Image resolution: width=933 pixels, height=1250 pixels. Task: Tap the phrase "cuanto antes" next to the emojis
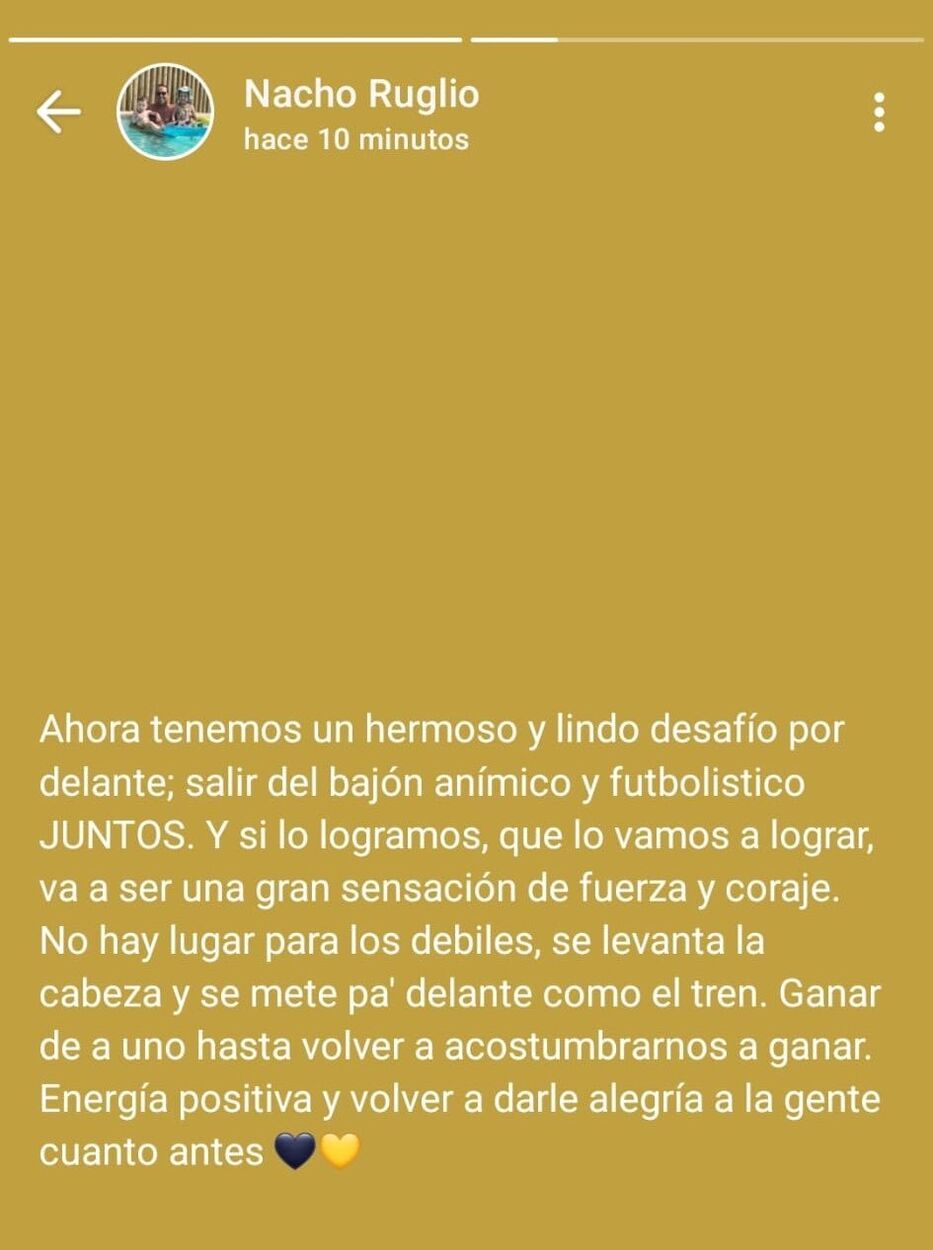coord(150,1152)
